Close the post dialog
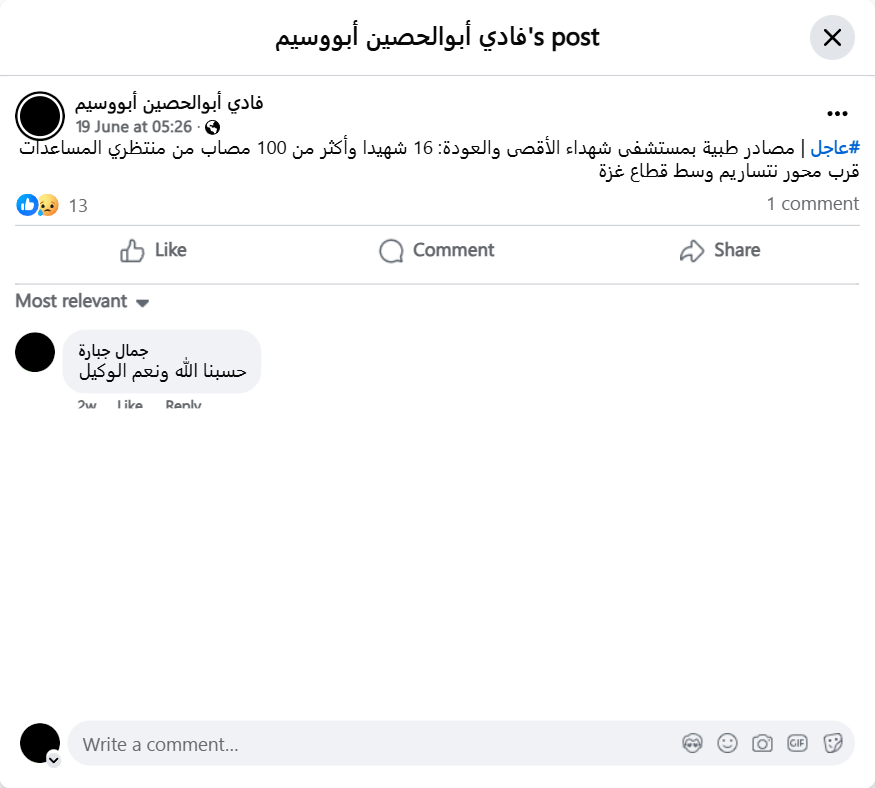This screenshot has height=788, width=875. [831, 38]
